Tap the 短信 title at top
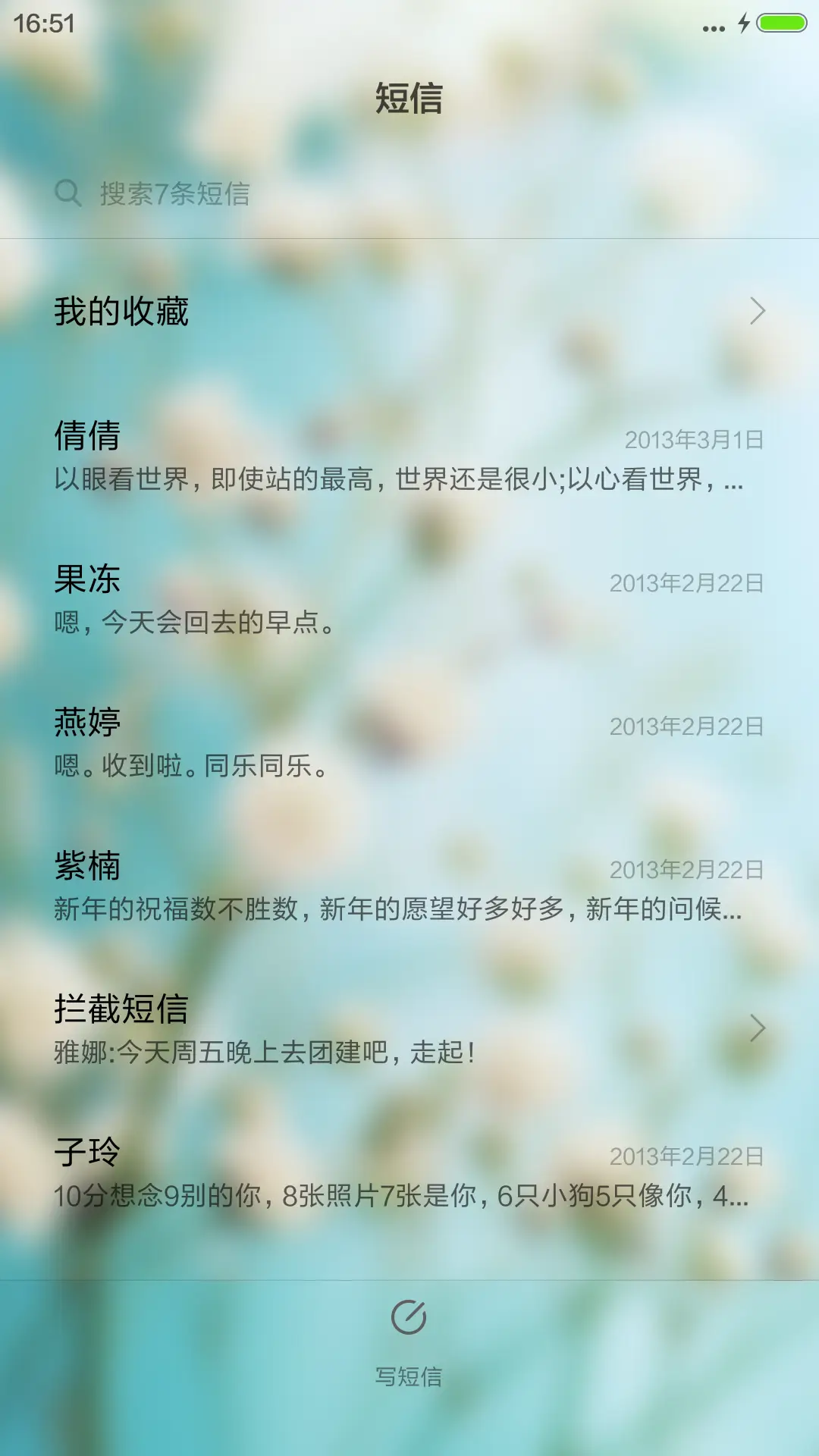The image size is (819, 1456). (x=409, y=99)
